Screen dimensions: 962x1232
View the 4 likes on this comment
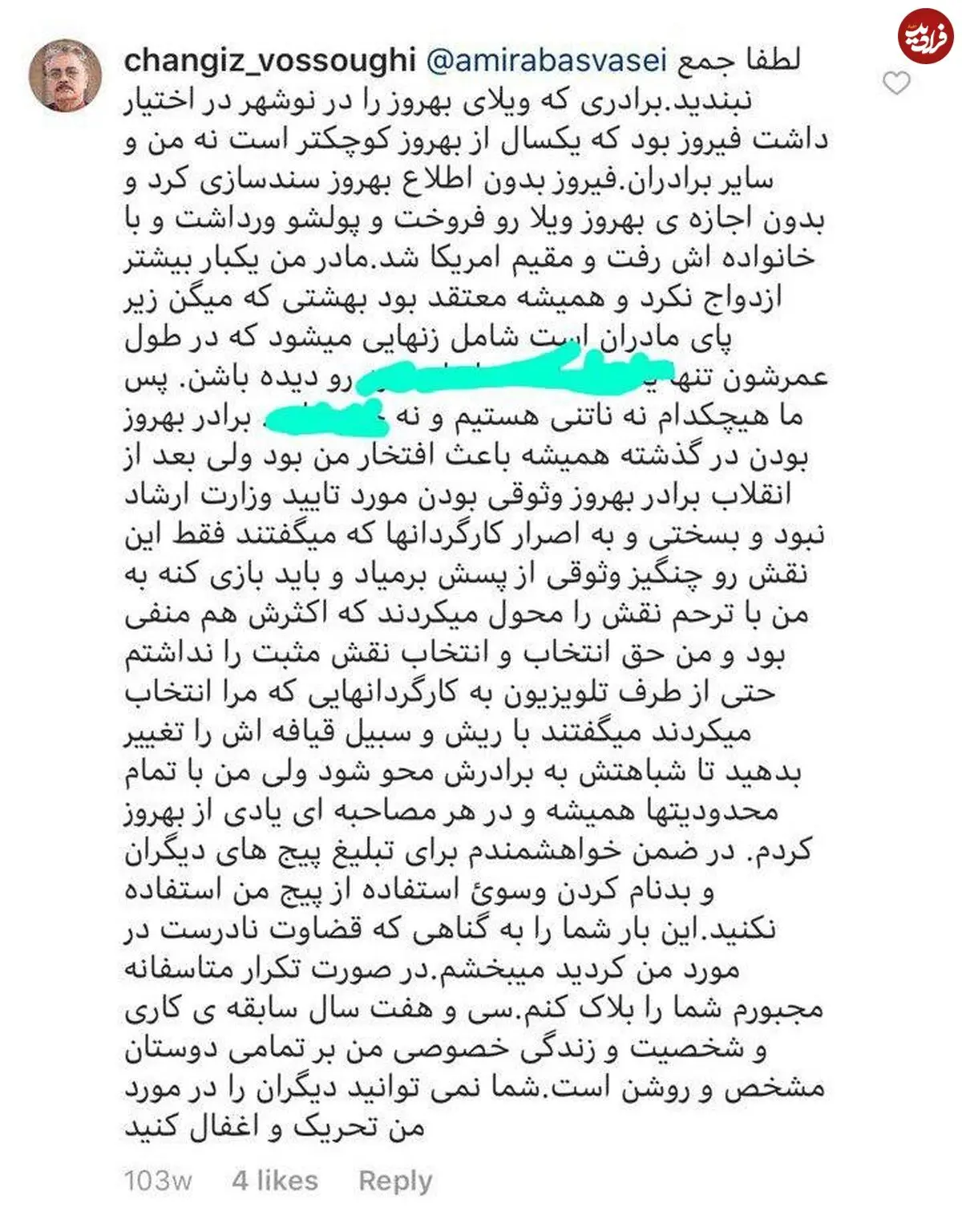(x=275, y=1180)
